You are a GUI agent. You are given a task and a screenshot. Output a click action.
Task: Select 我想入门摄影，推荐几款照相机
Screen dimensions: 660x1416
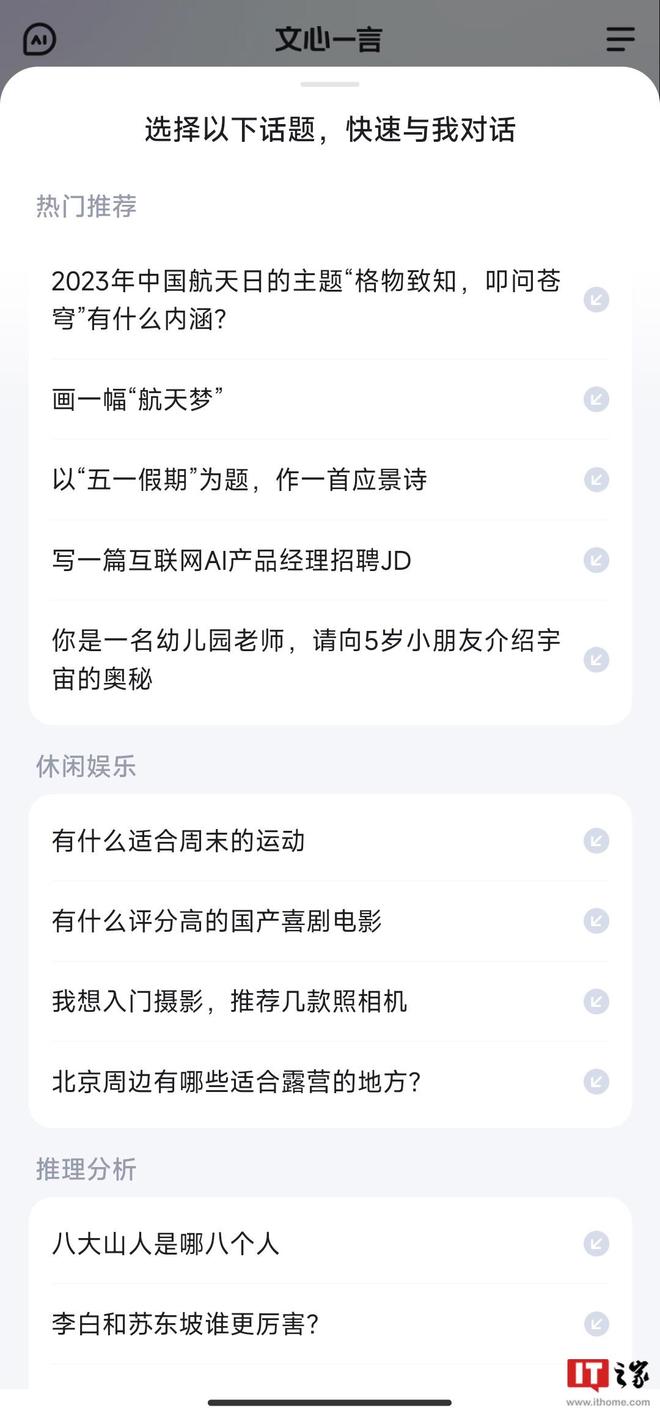click(x=330, y=1001)
